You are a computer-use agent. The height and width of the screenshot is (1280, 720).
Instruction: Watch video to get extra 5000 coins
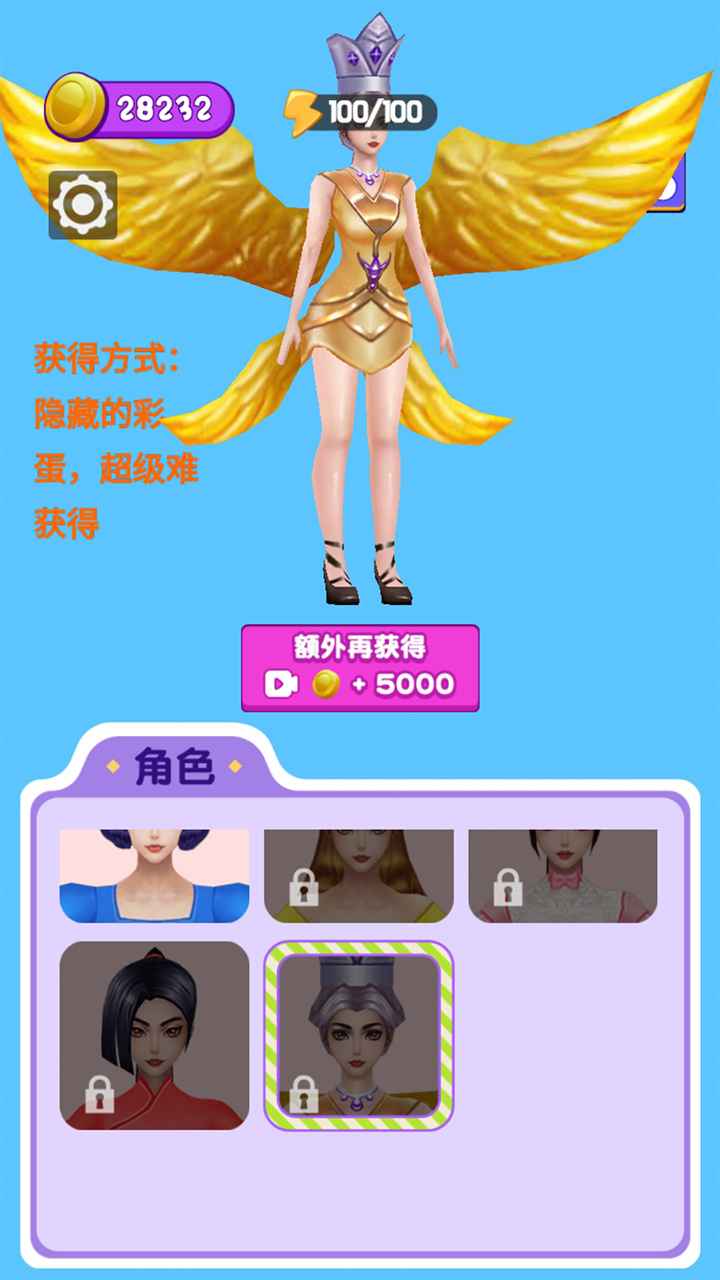point(360,668)
